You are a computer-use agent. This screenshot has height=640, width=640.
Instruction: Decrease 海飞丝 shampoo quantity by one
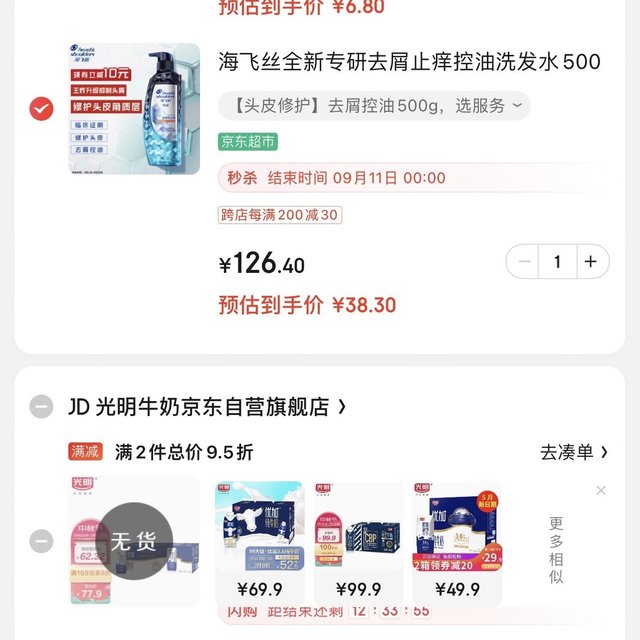point(523,262)
